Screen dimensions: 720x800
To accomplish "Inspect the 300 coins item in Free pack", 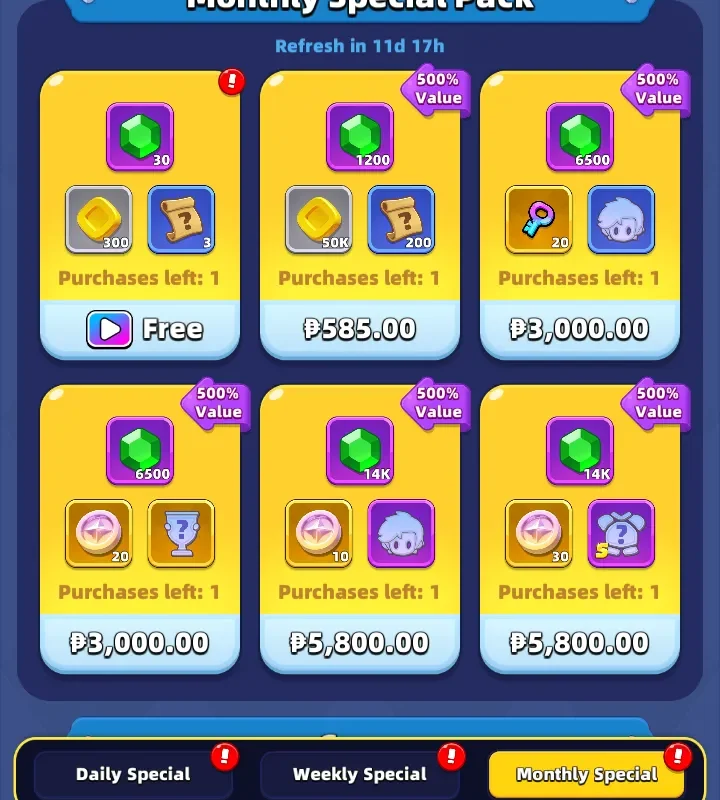I will point(99,219).
